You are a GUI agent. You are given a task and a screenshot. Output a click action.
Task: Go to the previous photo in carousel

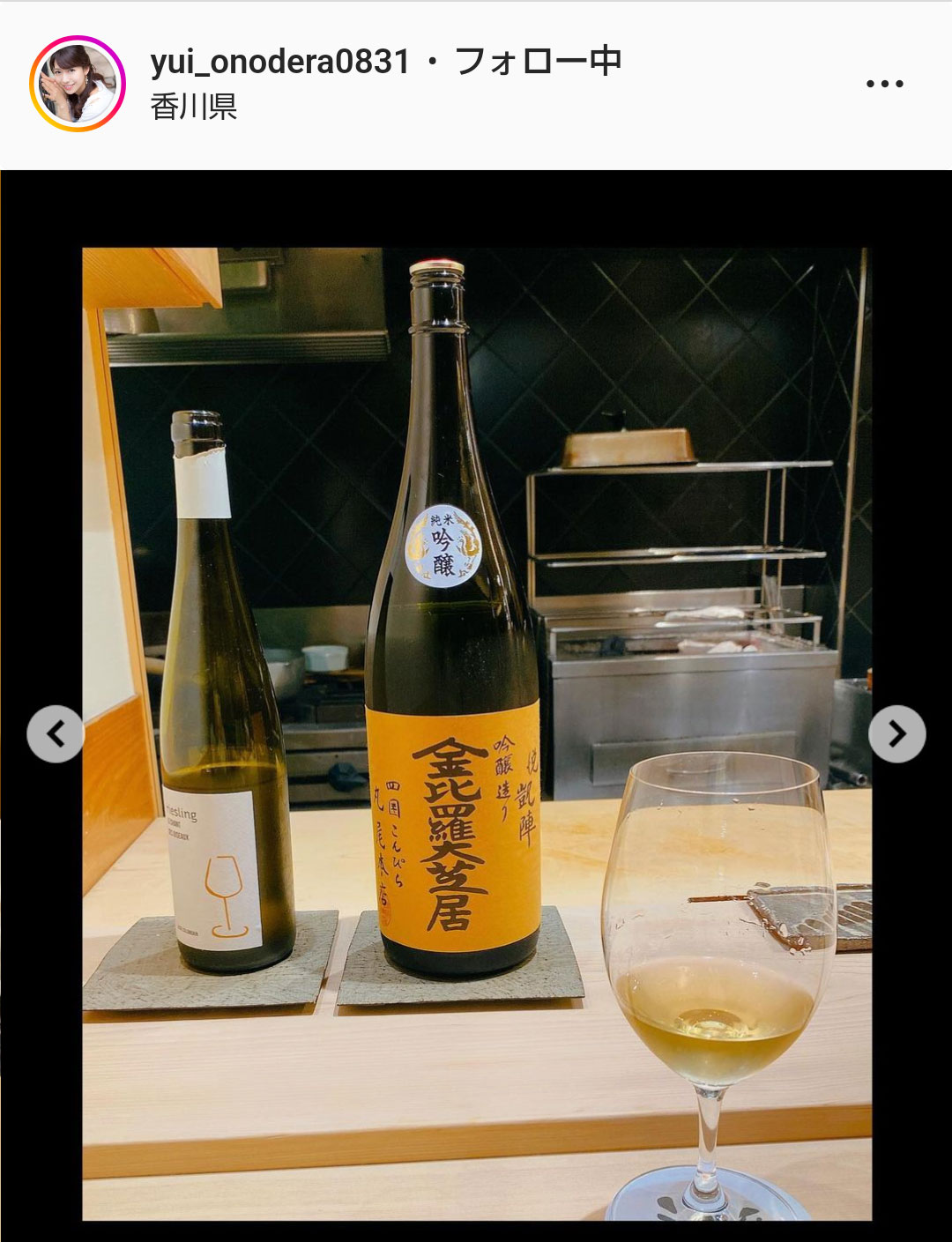point(56,733)
